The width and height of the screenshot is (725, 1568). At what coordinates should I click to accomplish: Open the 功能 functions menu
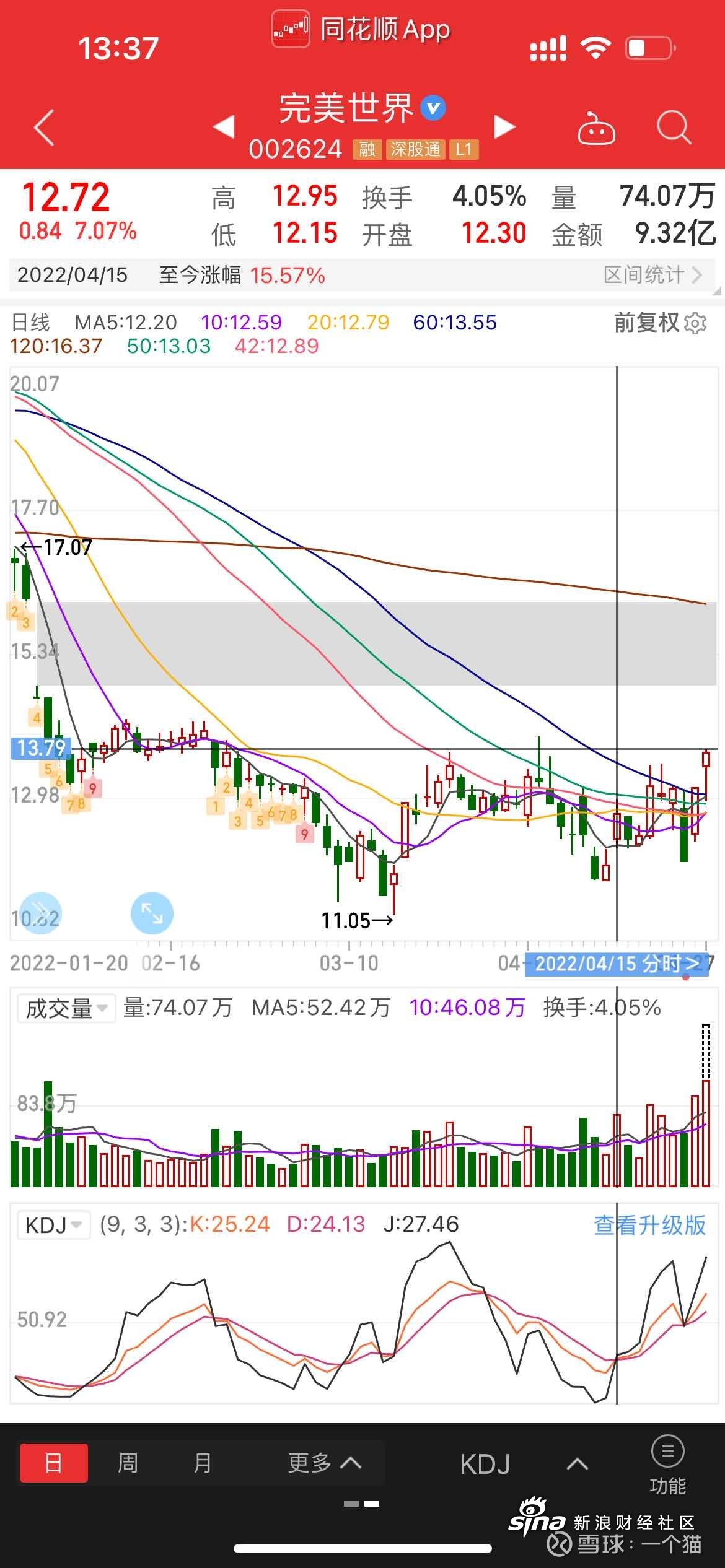pos(667,1465)
